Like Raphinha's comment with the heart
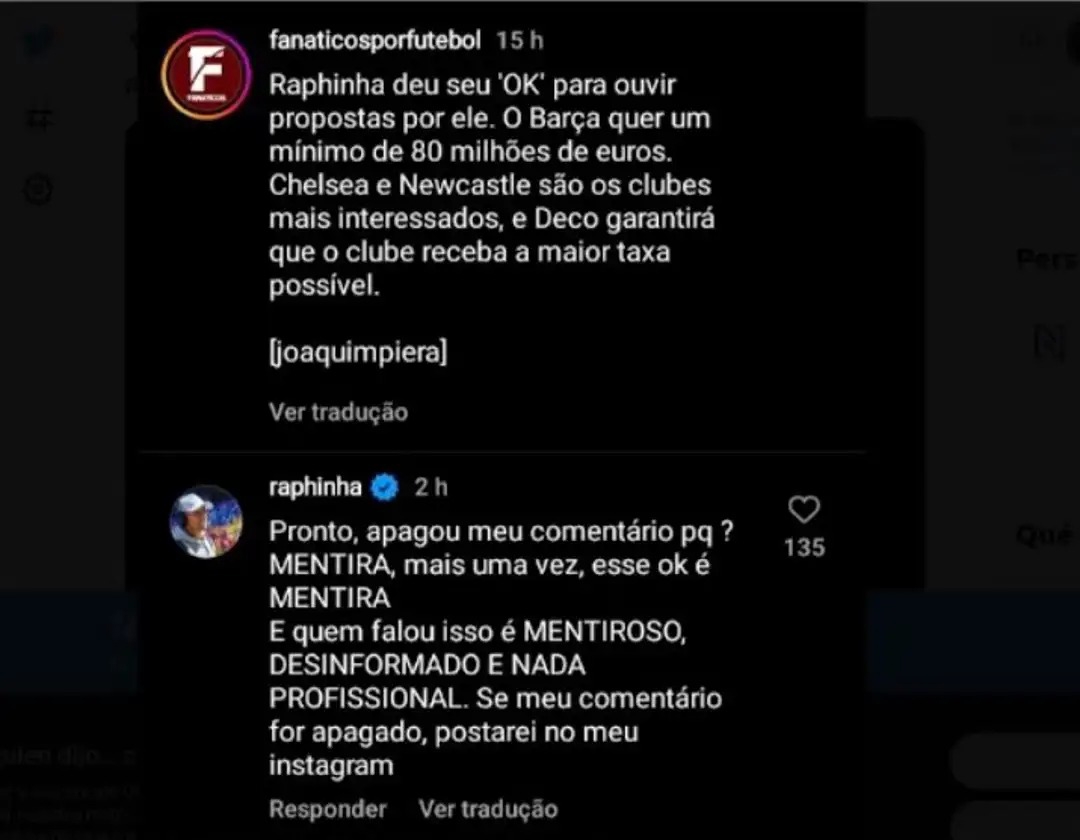 [x=804, y=510]
